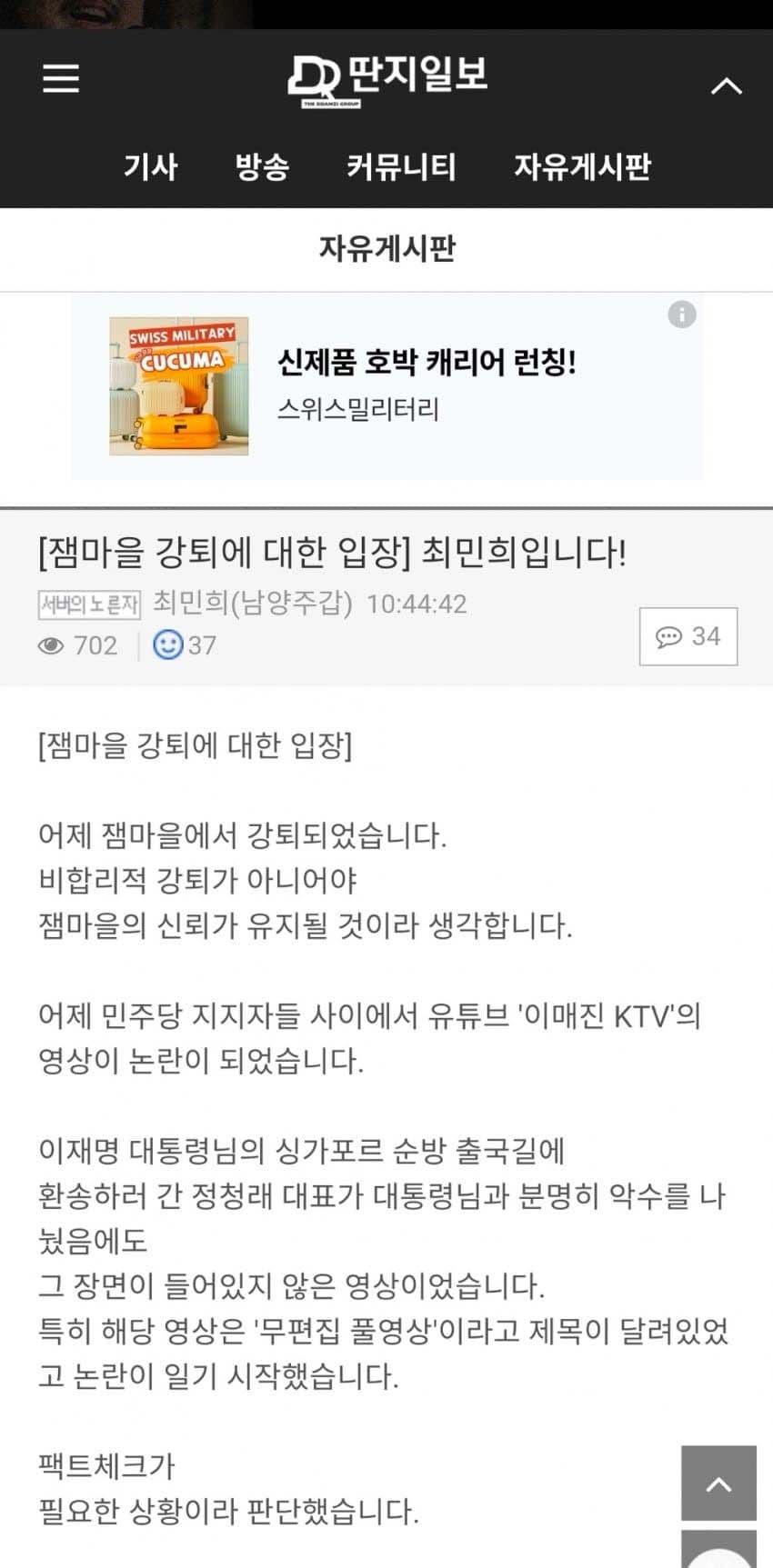Open author 최민희(남양주갑) profile
This screenshot has height=1568, width=773.
coord(252,603)
